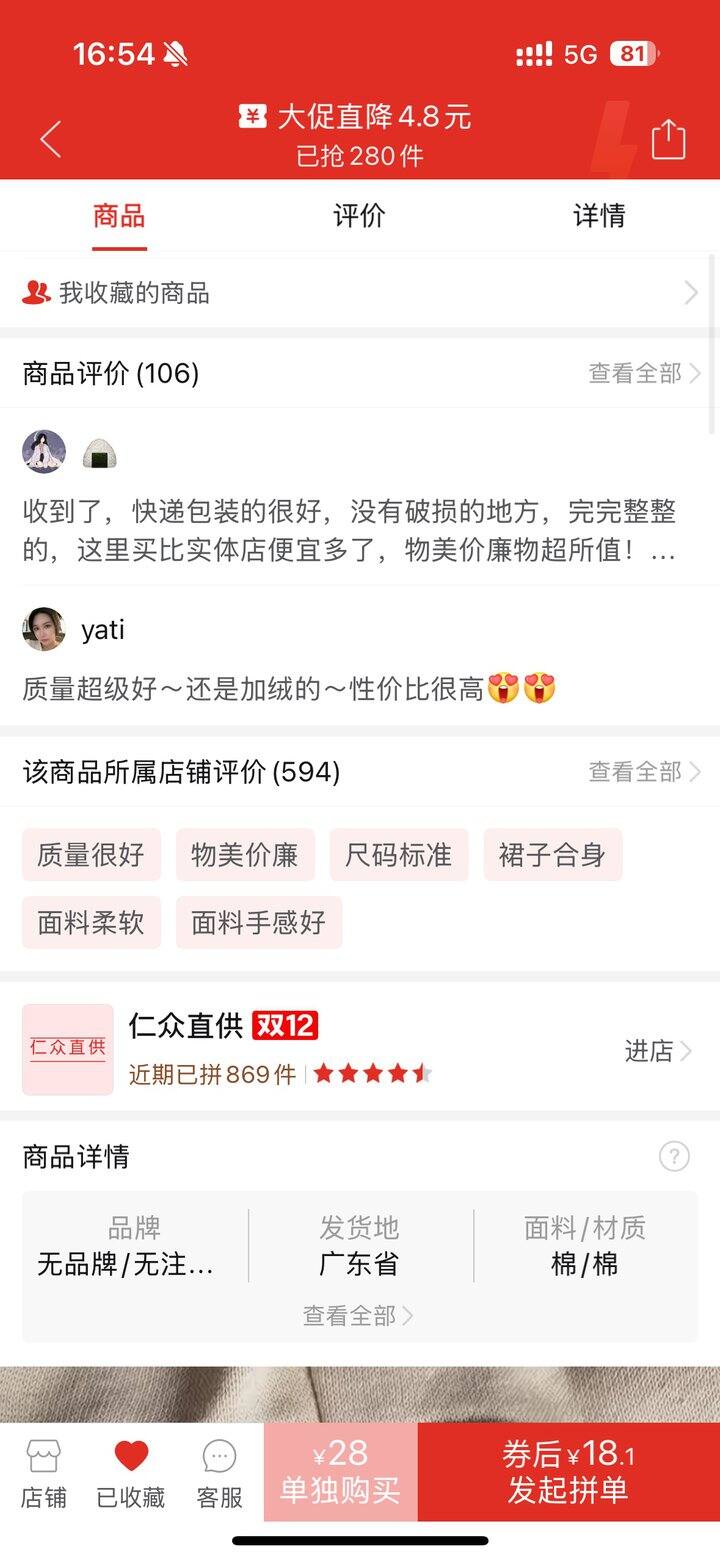Remove from favorites via 已收藏 heart
720x1560 pixels.
click(x=131, y=1473)
